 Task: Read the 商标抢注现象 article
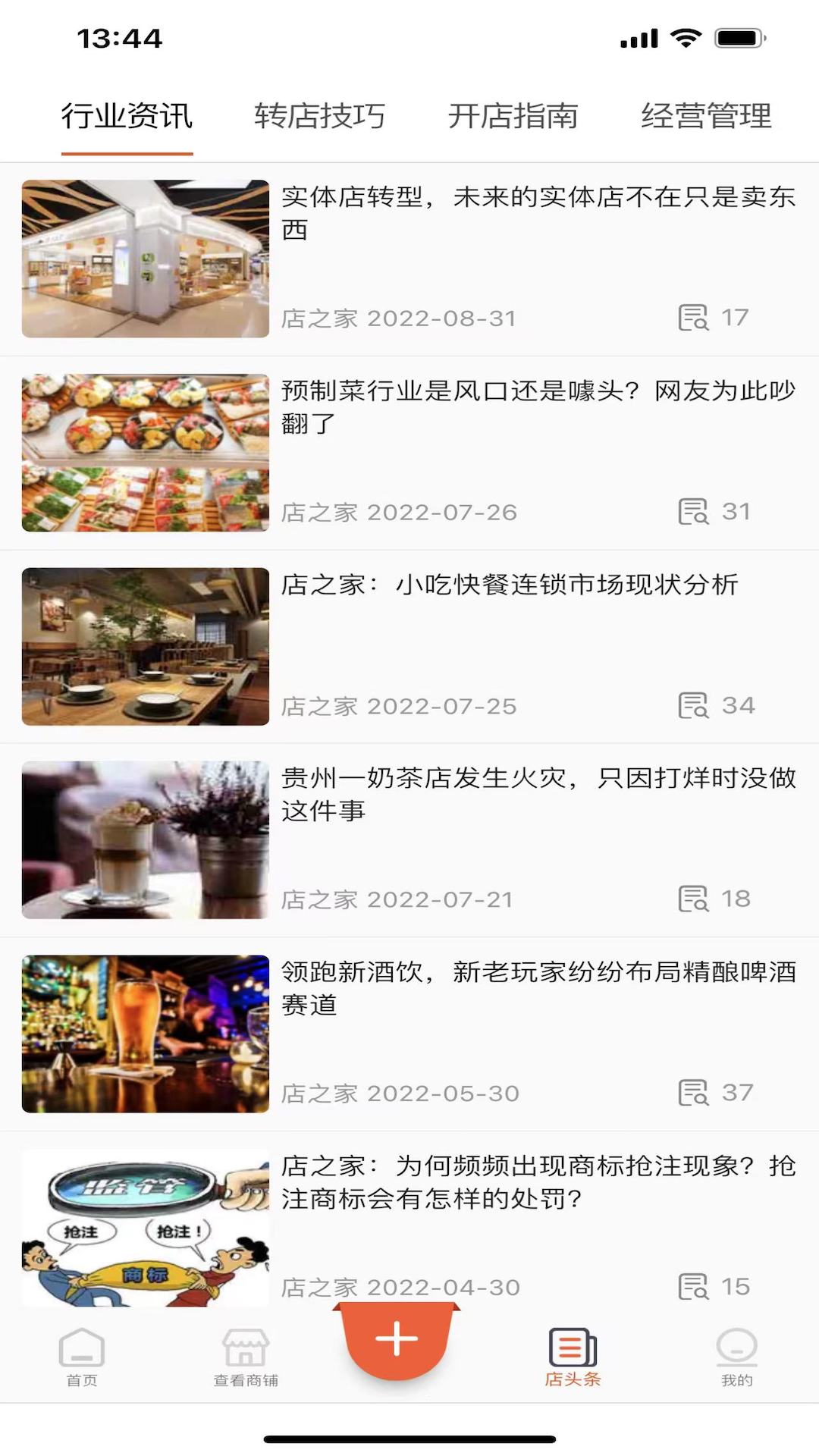pyautogui.click(x=538, y=1182)
